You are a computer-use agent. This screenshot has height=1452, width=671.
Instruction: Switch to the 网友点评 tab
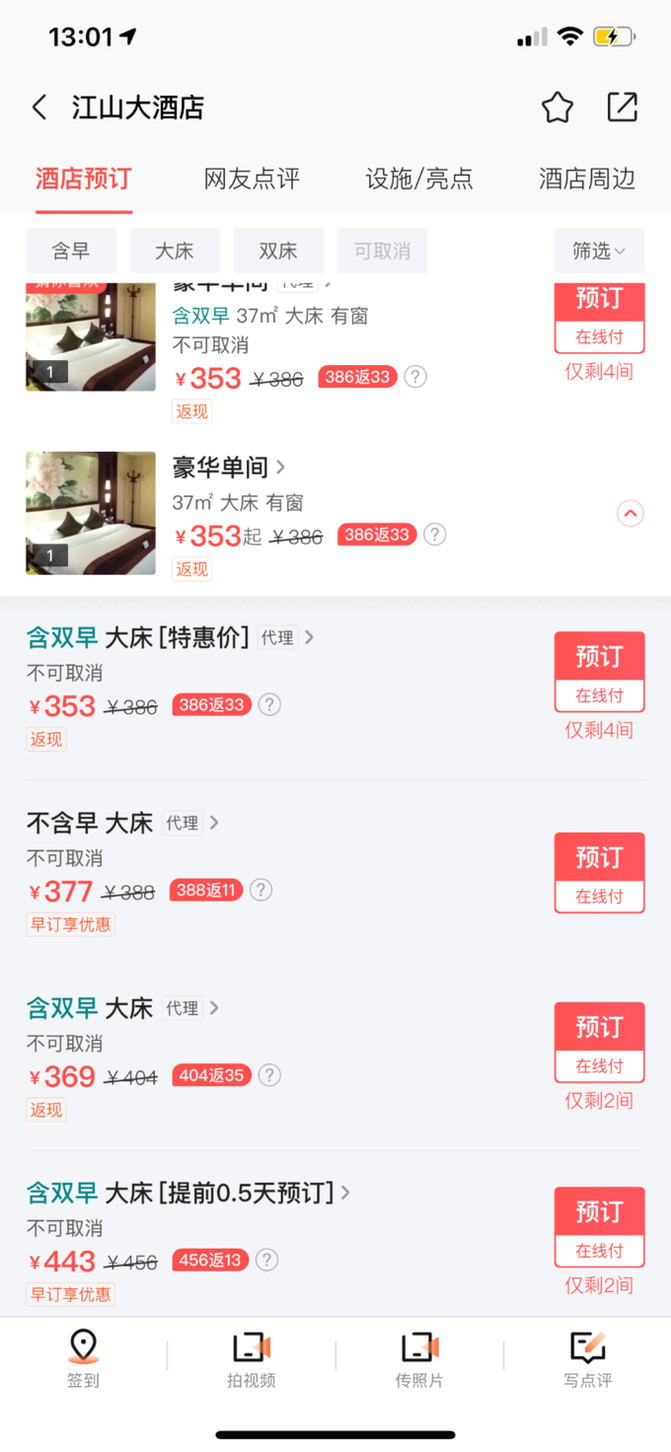point(251,180)
